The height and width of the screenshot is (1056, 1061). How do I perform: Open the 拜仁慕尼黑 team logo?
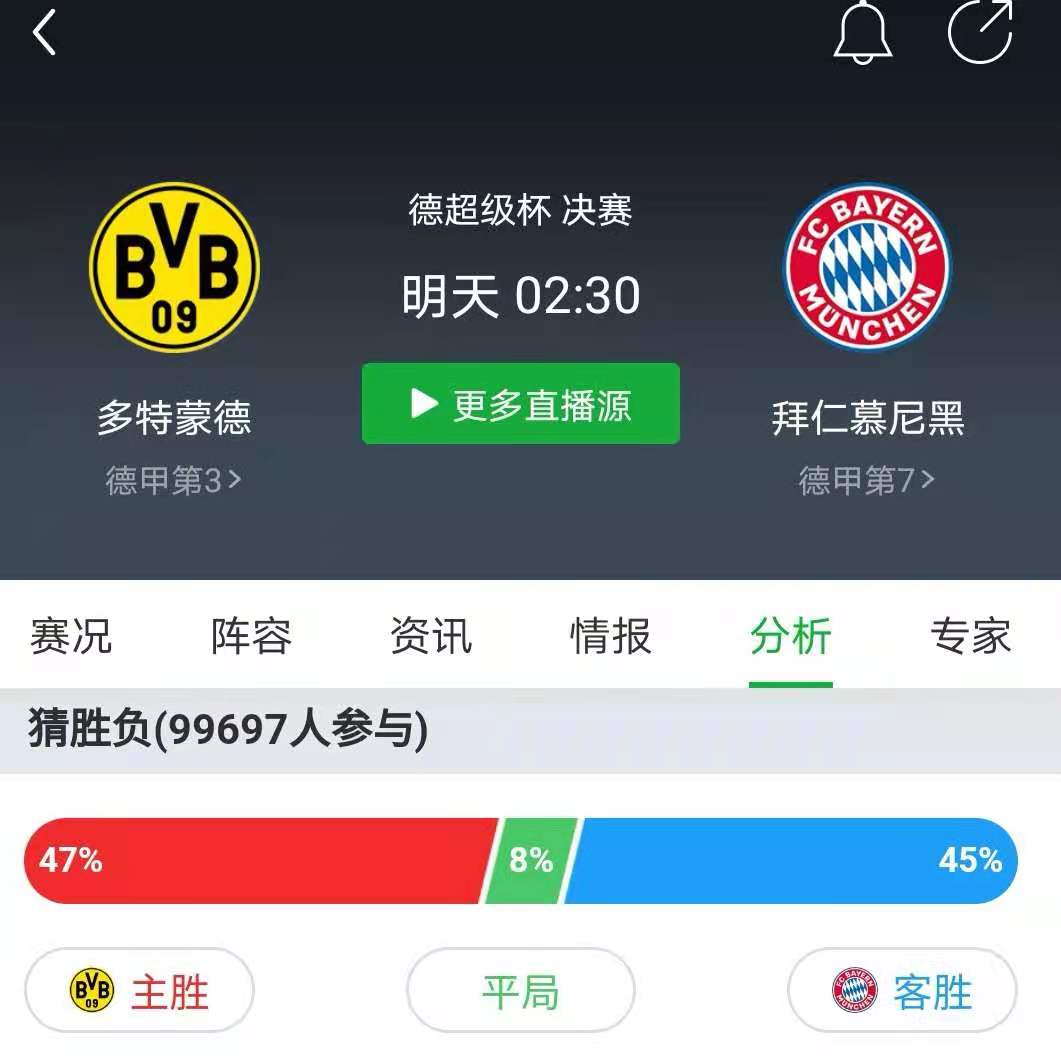(867, 267)
